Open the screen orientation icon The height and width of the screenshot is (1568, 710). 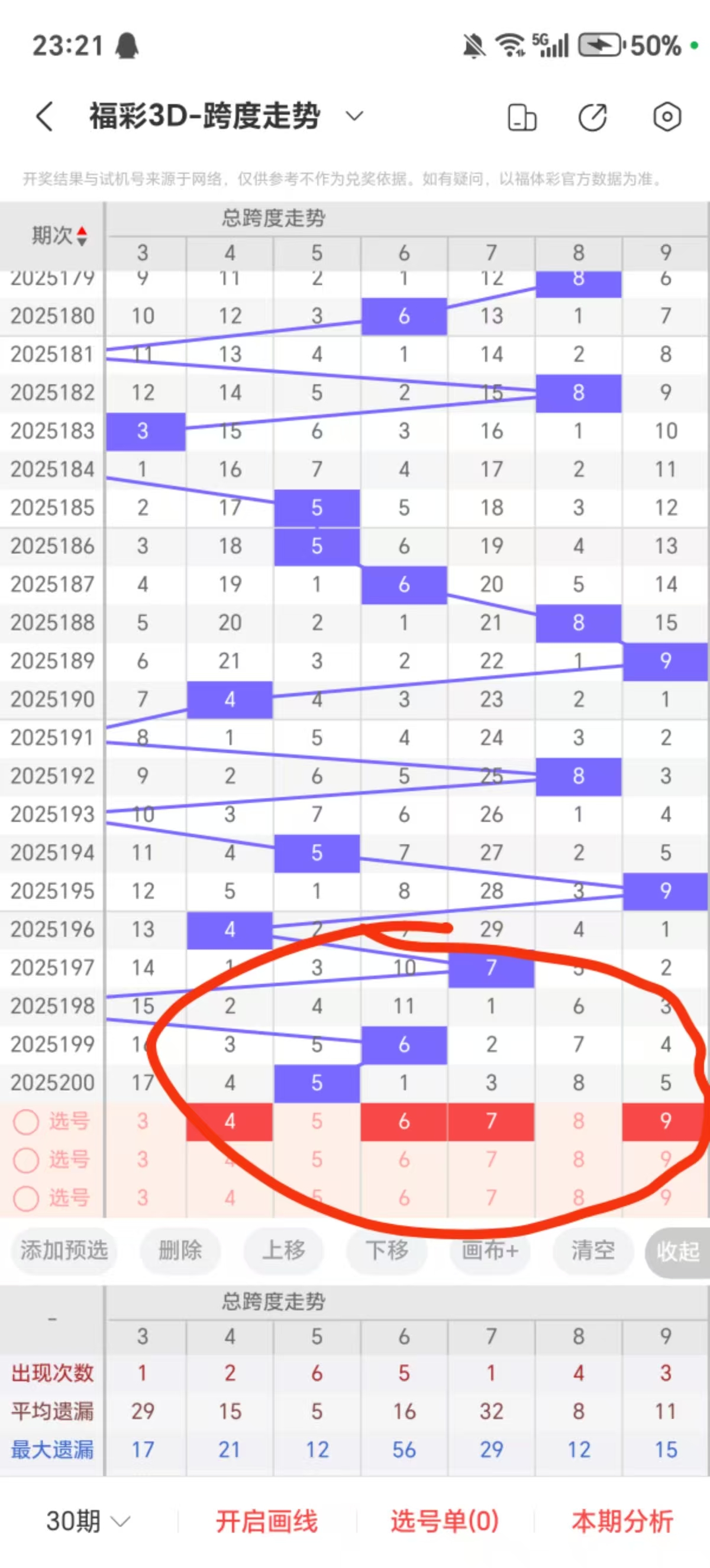(522, 118)
